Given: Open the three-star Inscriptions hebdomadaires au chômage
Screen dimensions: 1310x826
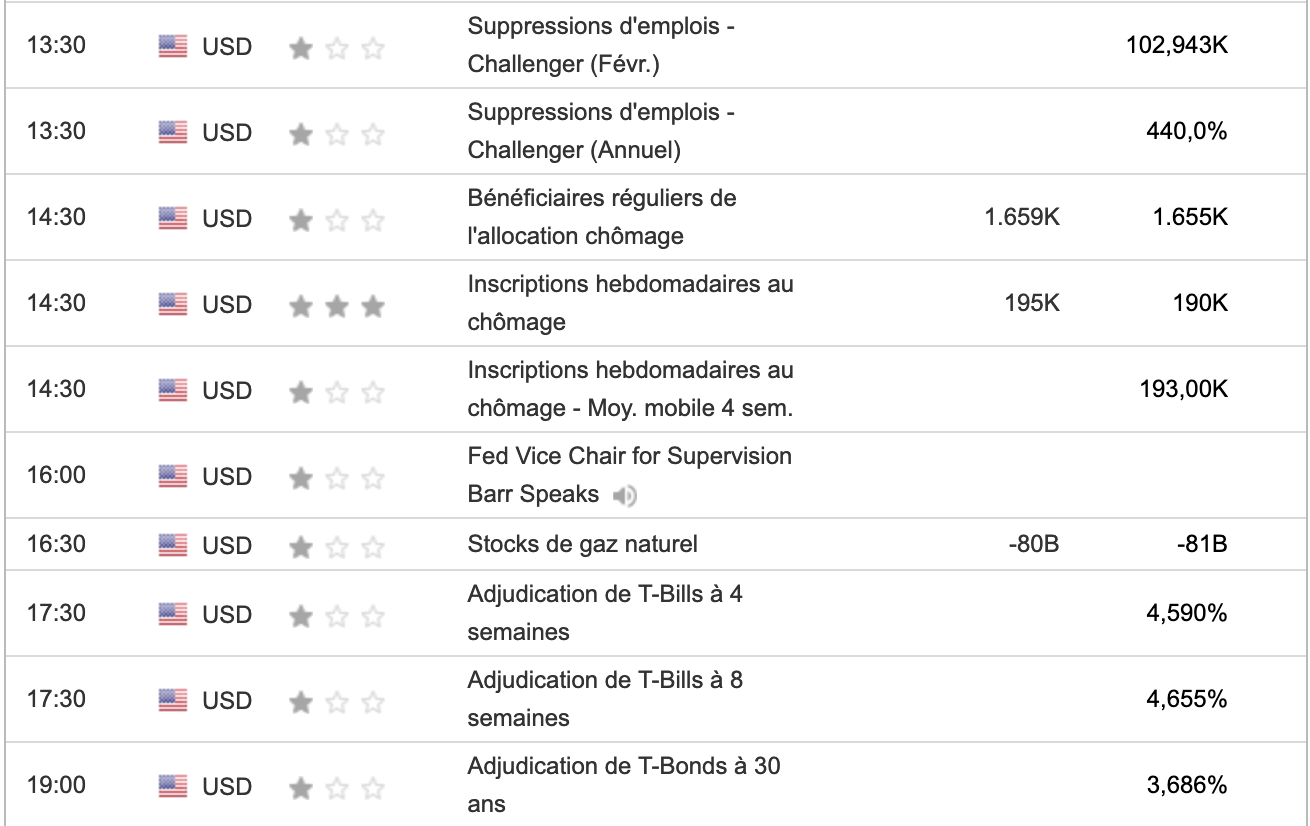Looking at the screenshot, I should coord(630,303).
